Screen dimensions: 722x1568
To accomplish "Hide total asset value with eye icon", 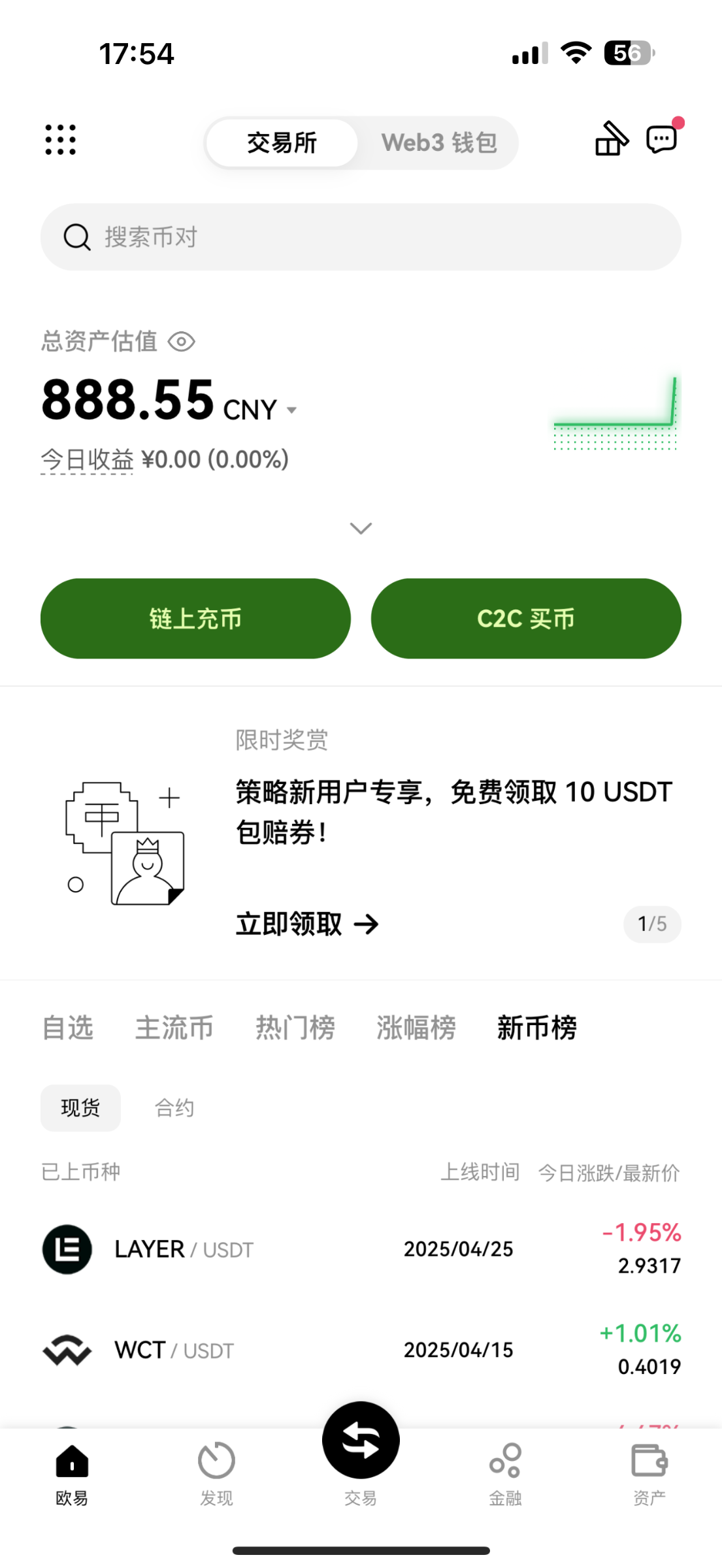I will [x=181, y=341].
